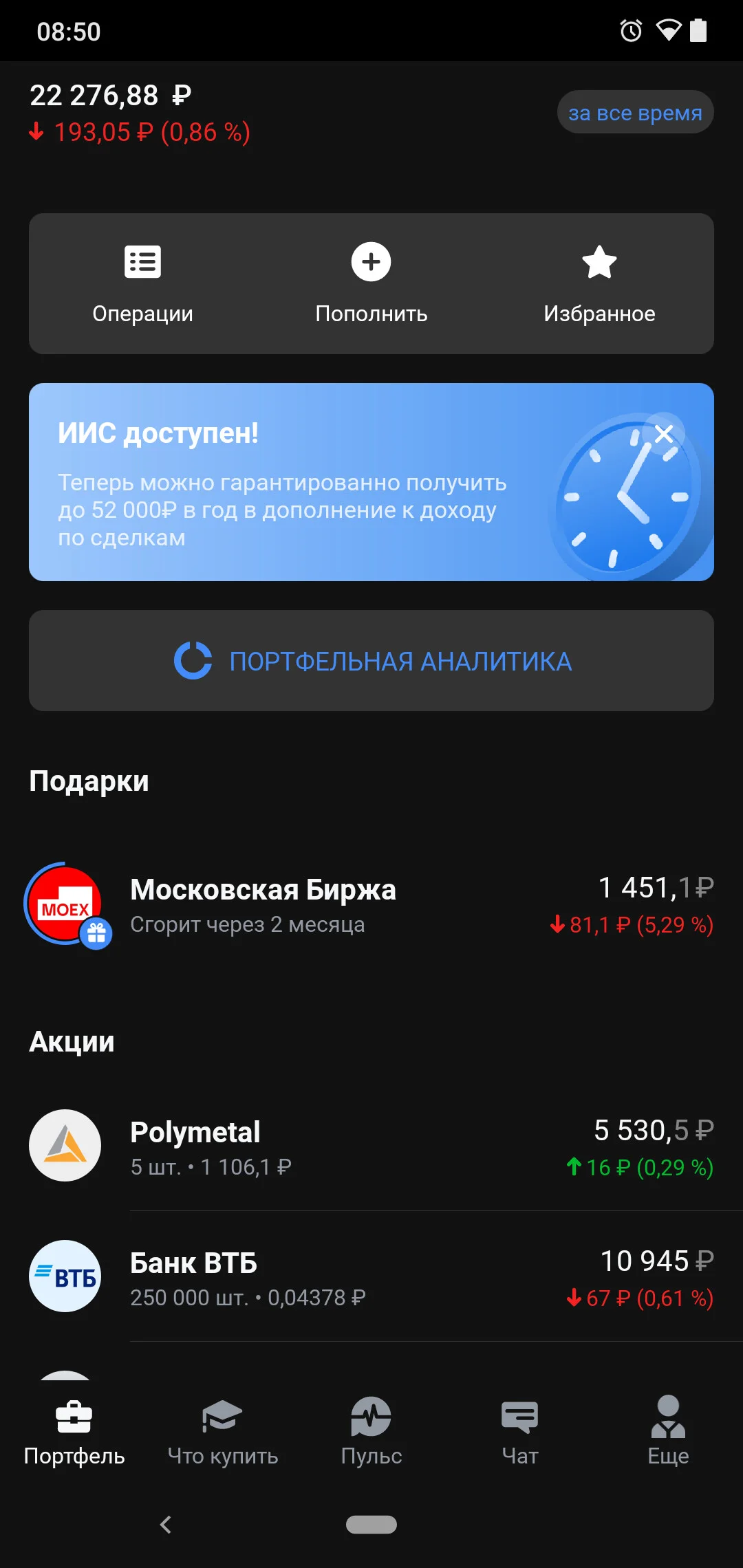The height and width of the screenshot is (1568, 743).
Task: Switch to the Еще tab
Action: [x=669, y=1430]
